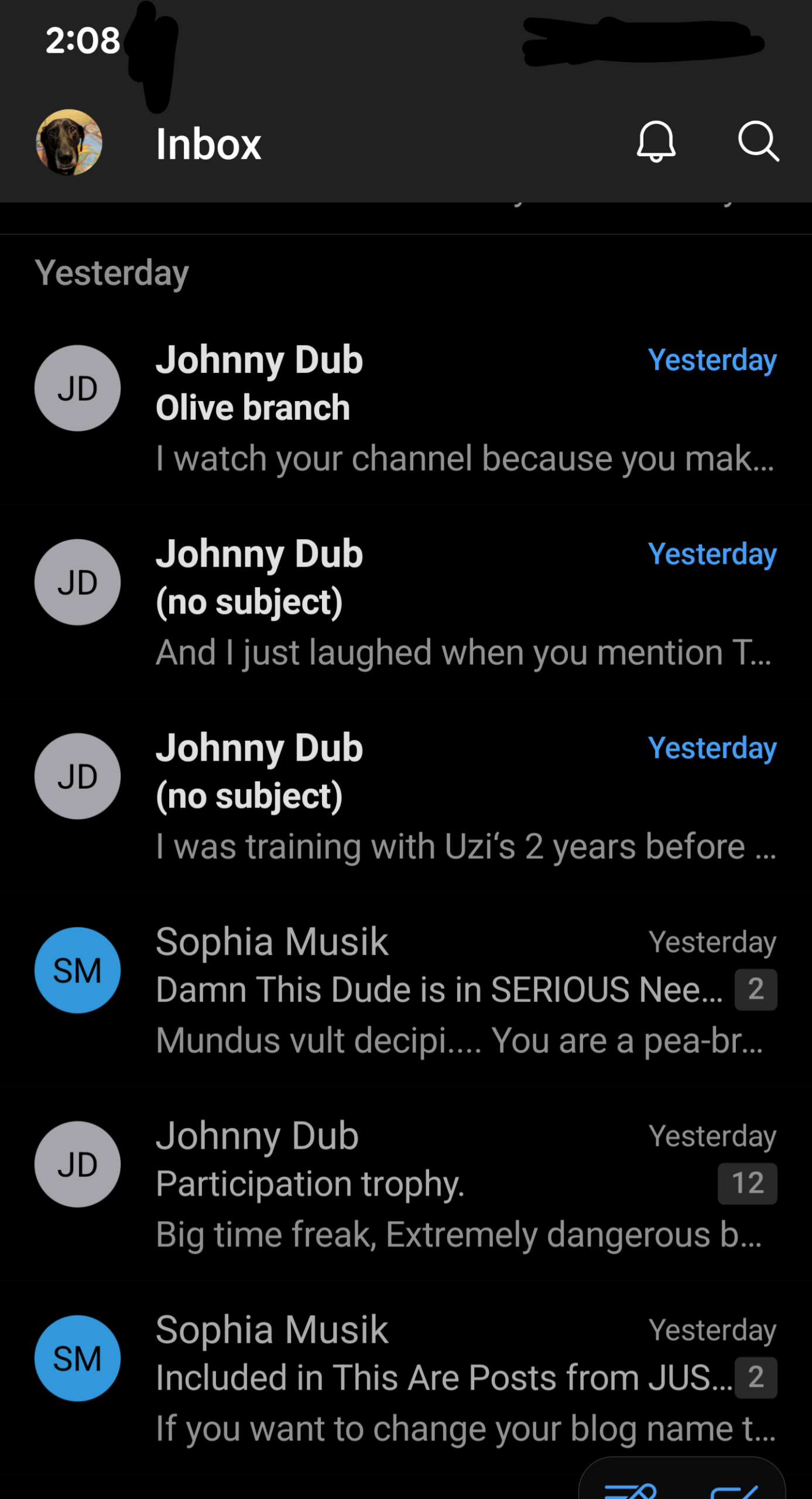Open inbox search

(758, 142)
